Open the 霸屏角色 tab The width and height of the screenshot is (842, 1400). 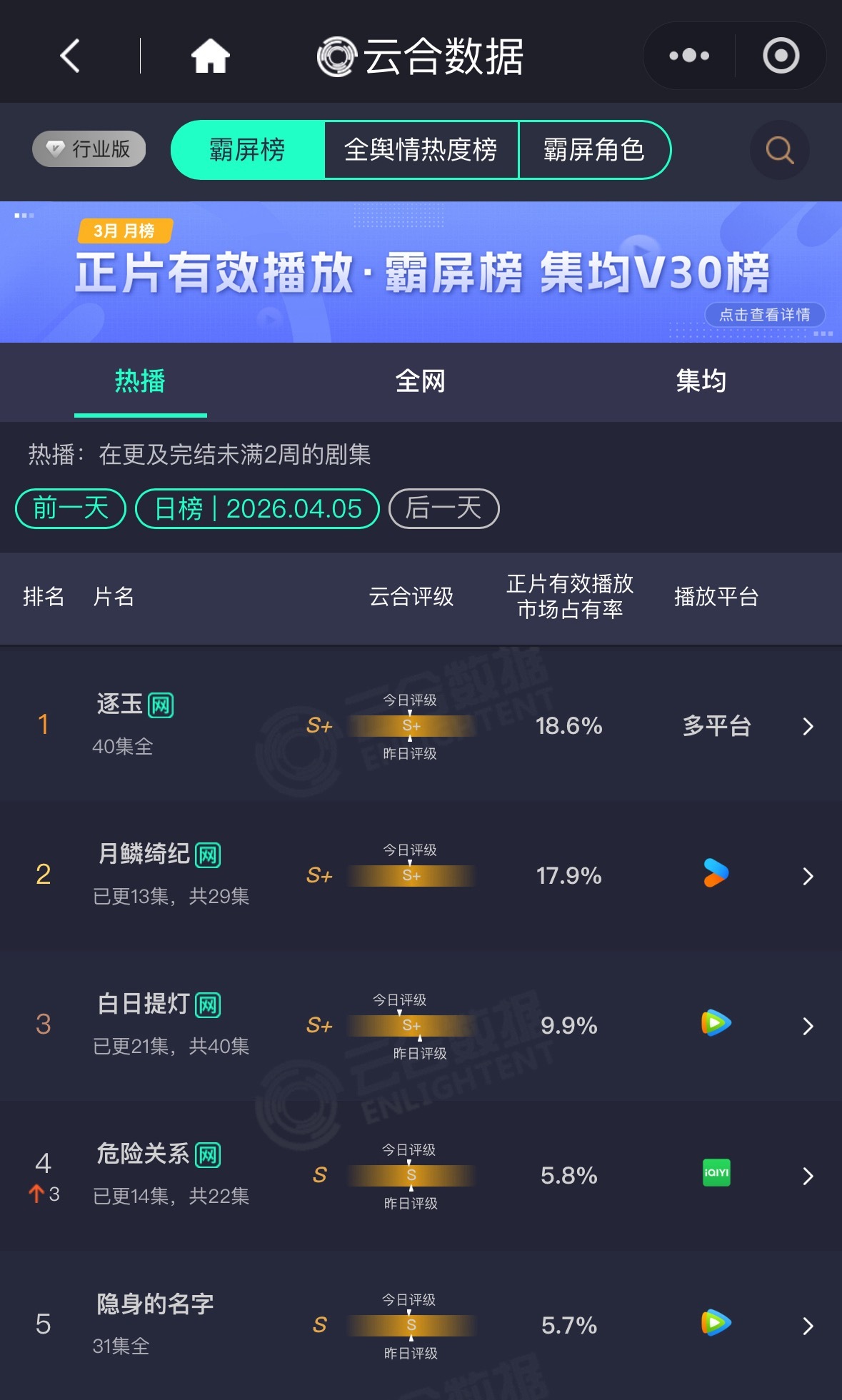pyautogui.click(x=596, y=150)
